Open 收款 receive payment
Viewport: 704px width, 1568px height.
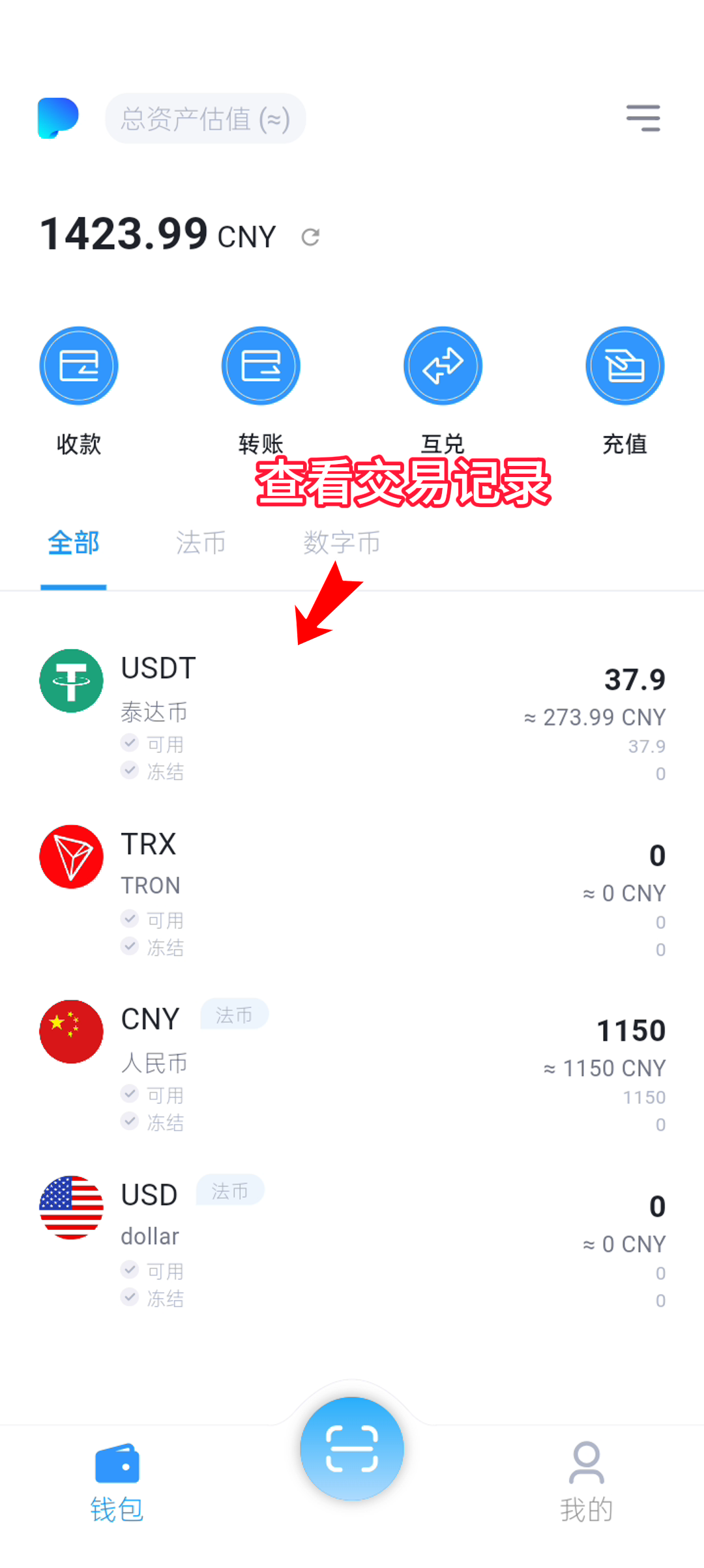tap(79, 366)
